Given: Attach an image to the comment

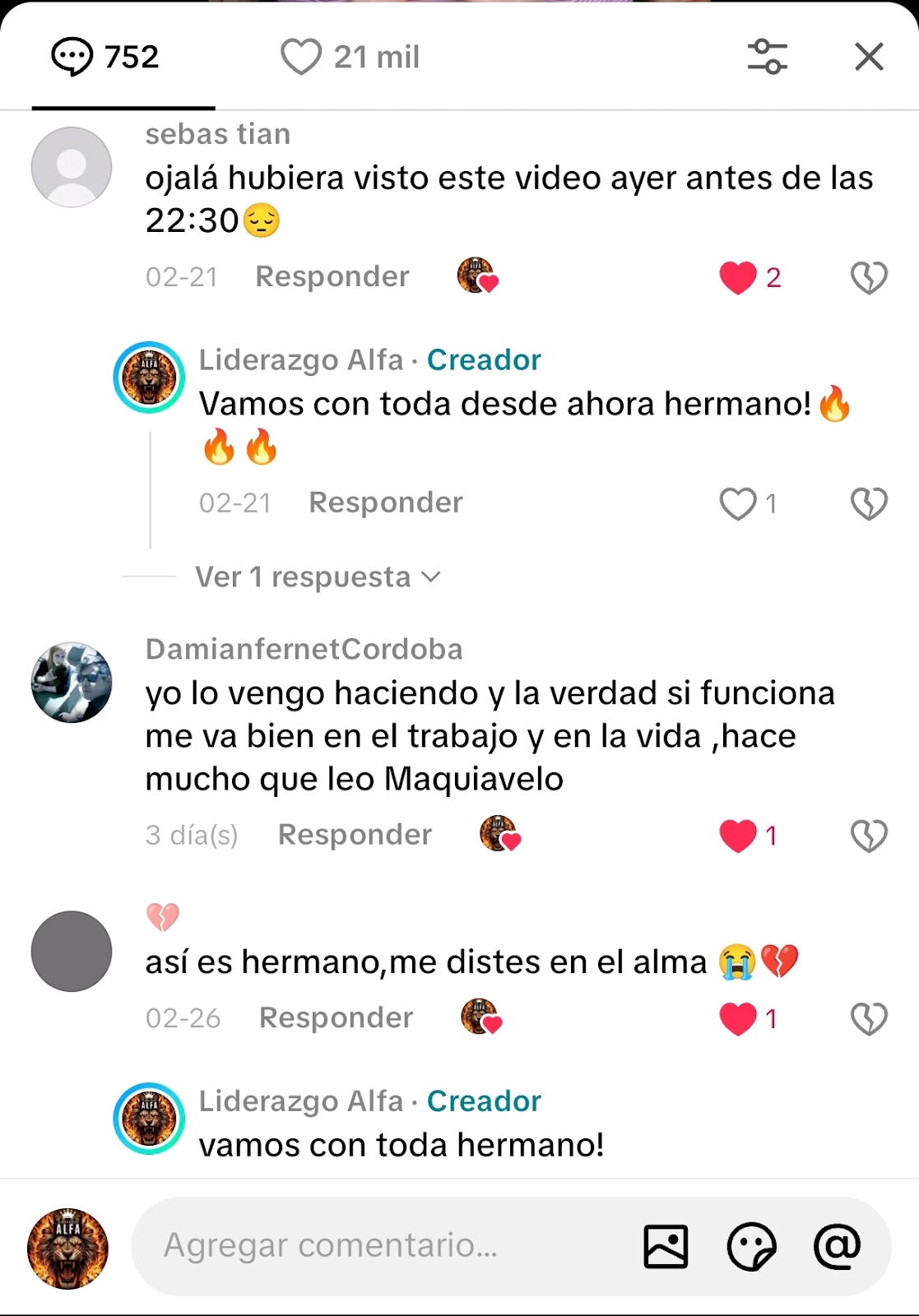Looking at the screenshot, I should click(666, 1246).
